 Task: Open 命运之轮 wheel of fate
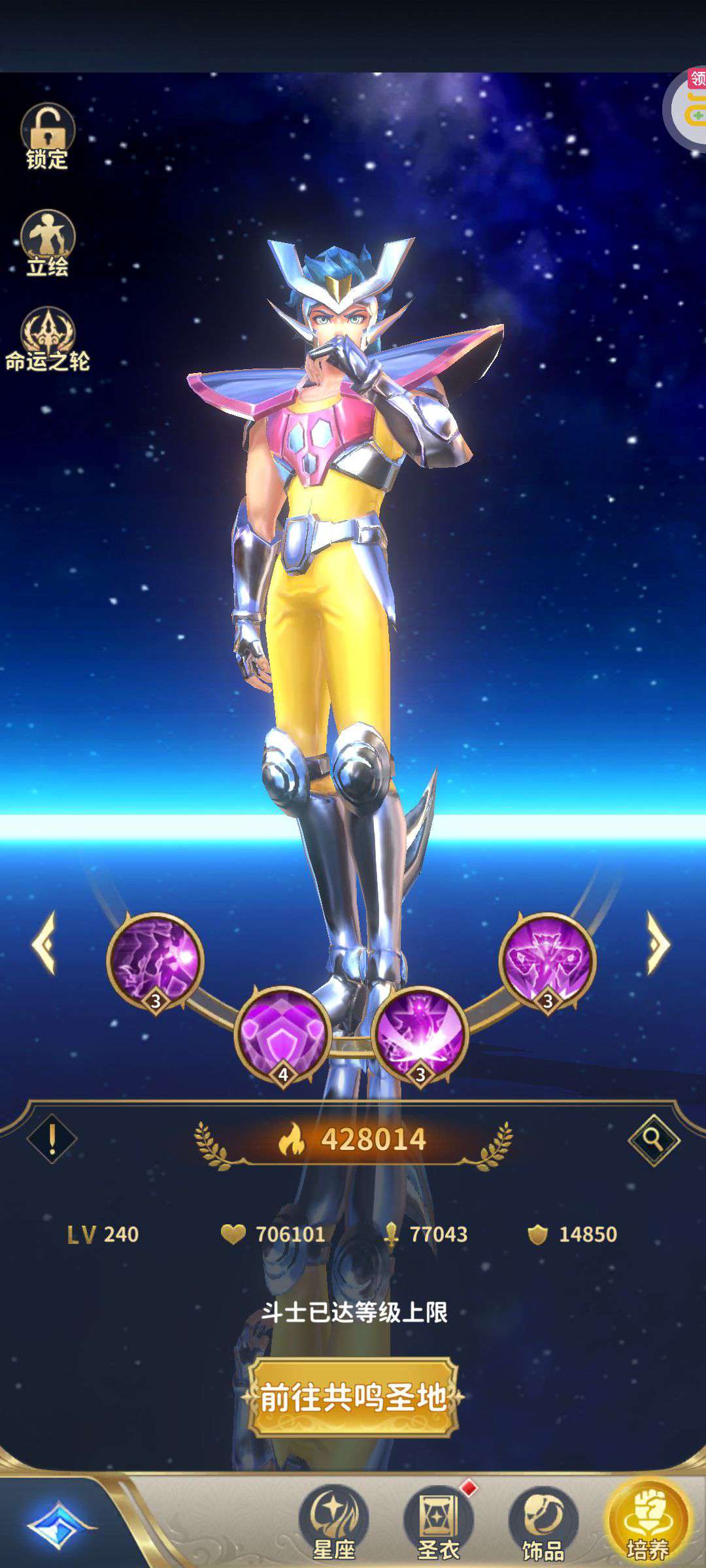pyautogui.click(x=47, y=340)
